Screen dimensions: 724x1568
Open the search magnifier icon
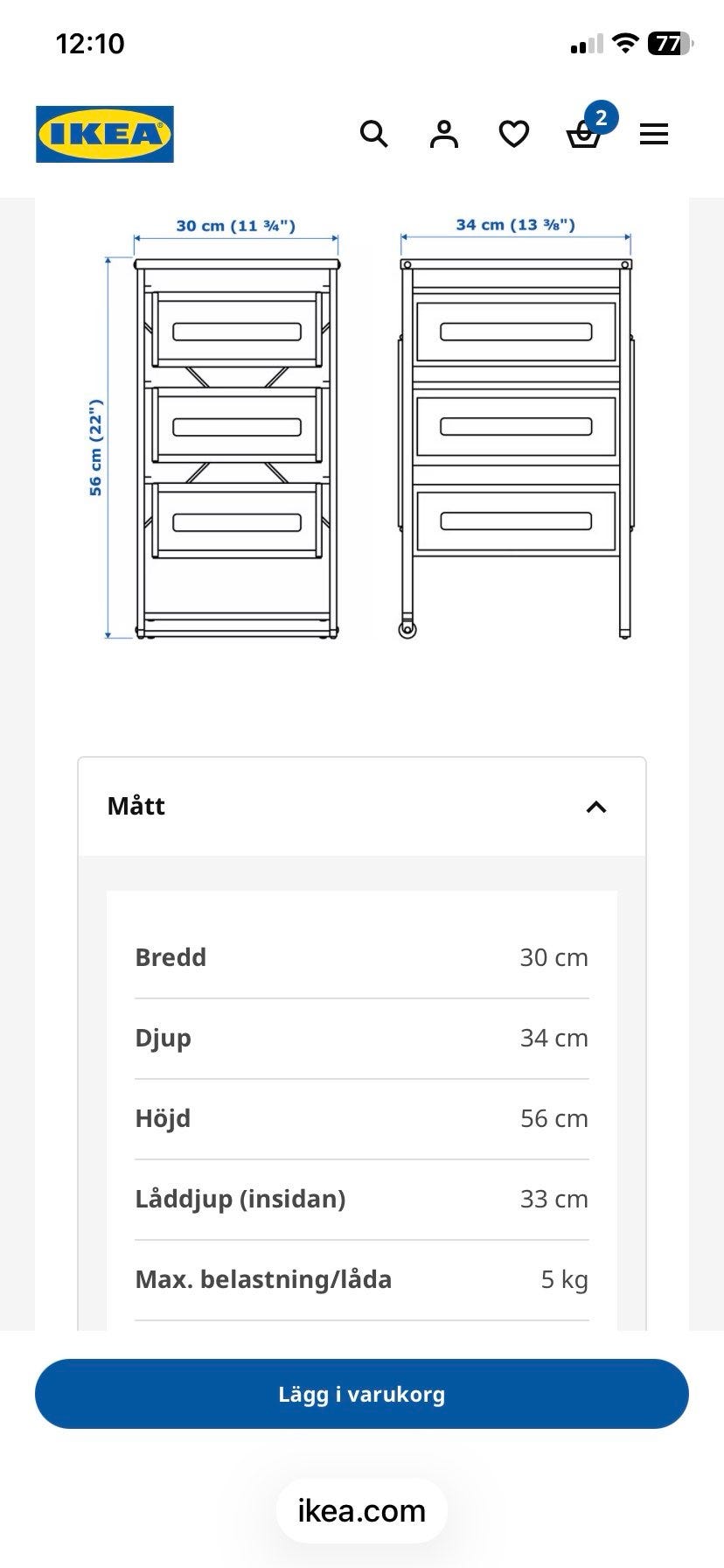point(373,134)
